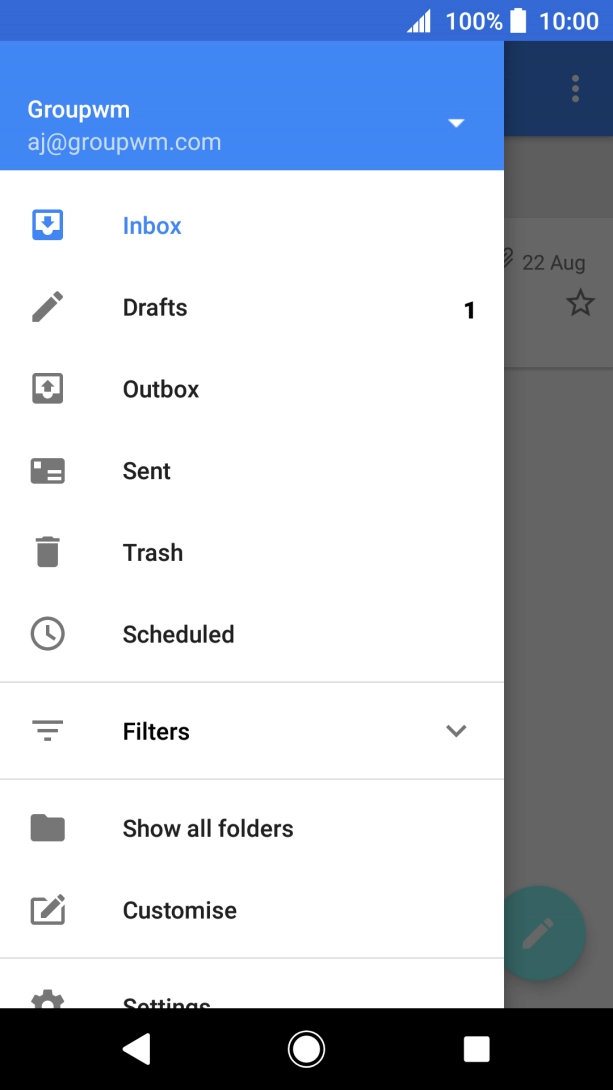Open the Drafts folder
This screenshot has width=613, height=1090.
pos(155,308)
